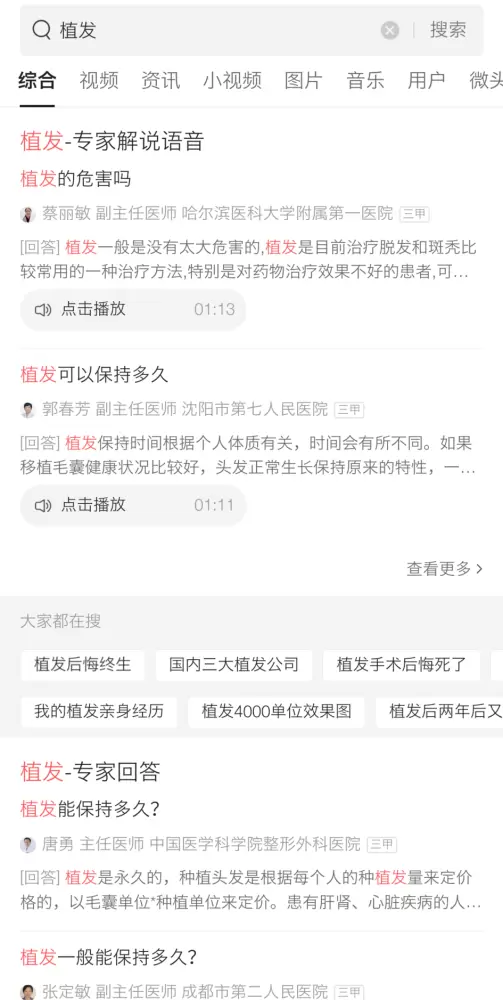Open 唐勇's answer 植发能保持多久?
The width and height of the screenshot is (503, 1000).
coord(90,809)
